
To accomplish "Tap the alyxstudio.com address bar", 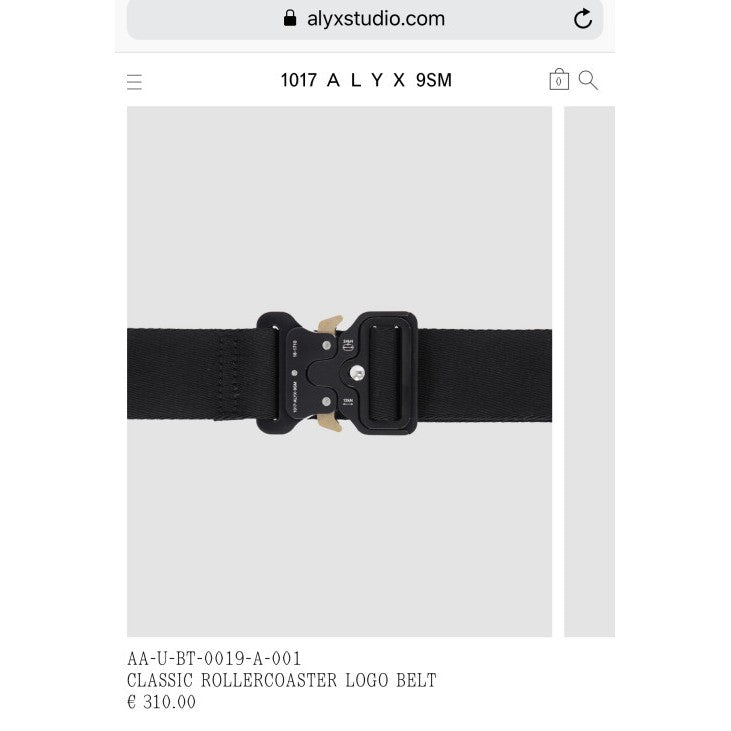I will 365,18.
